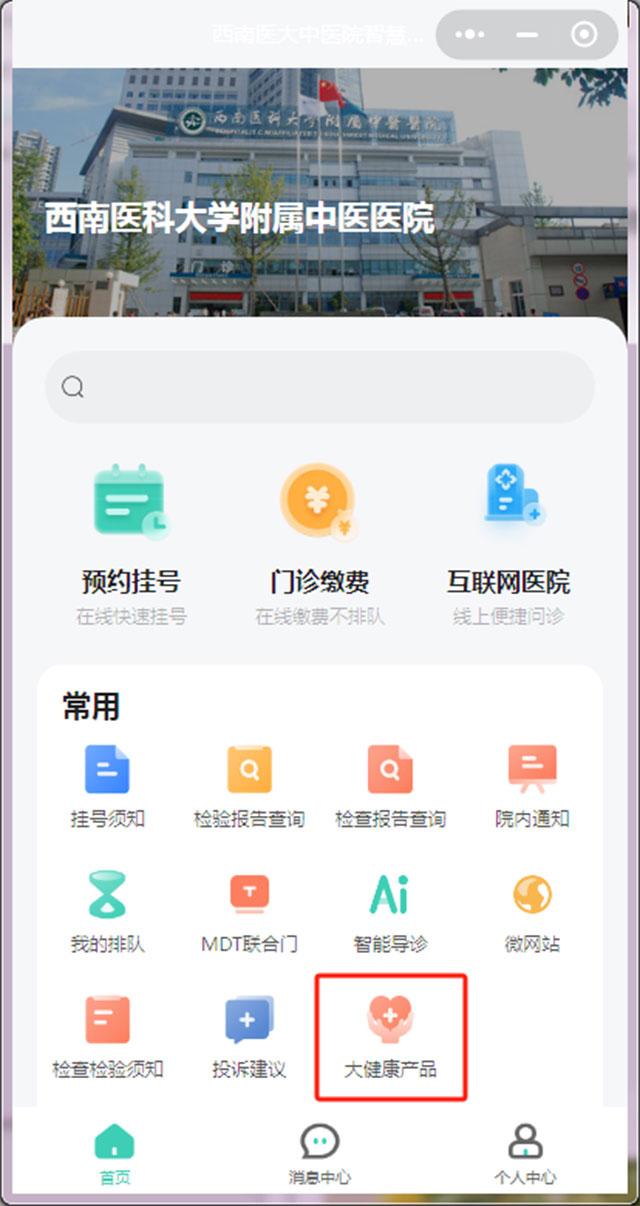This screenshot has height=1206, width=640.
Task: Switch to 个人中心 tab
Action: tap(525, 1153)
